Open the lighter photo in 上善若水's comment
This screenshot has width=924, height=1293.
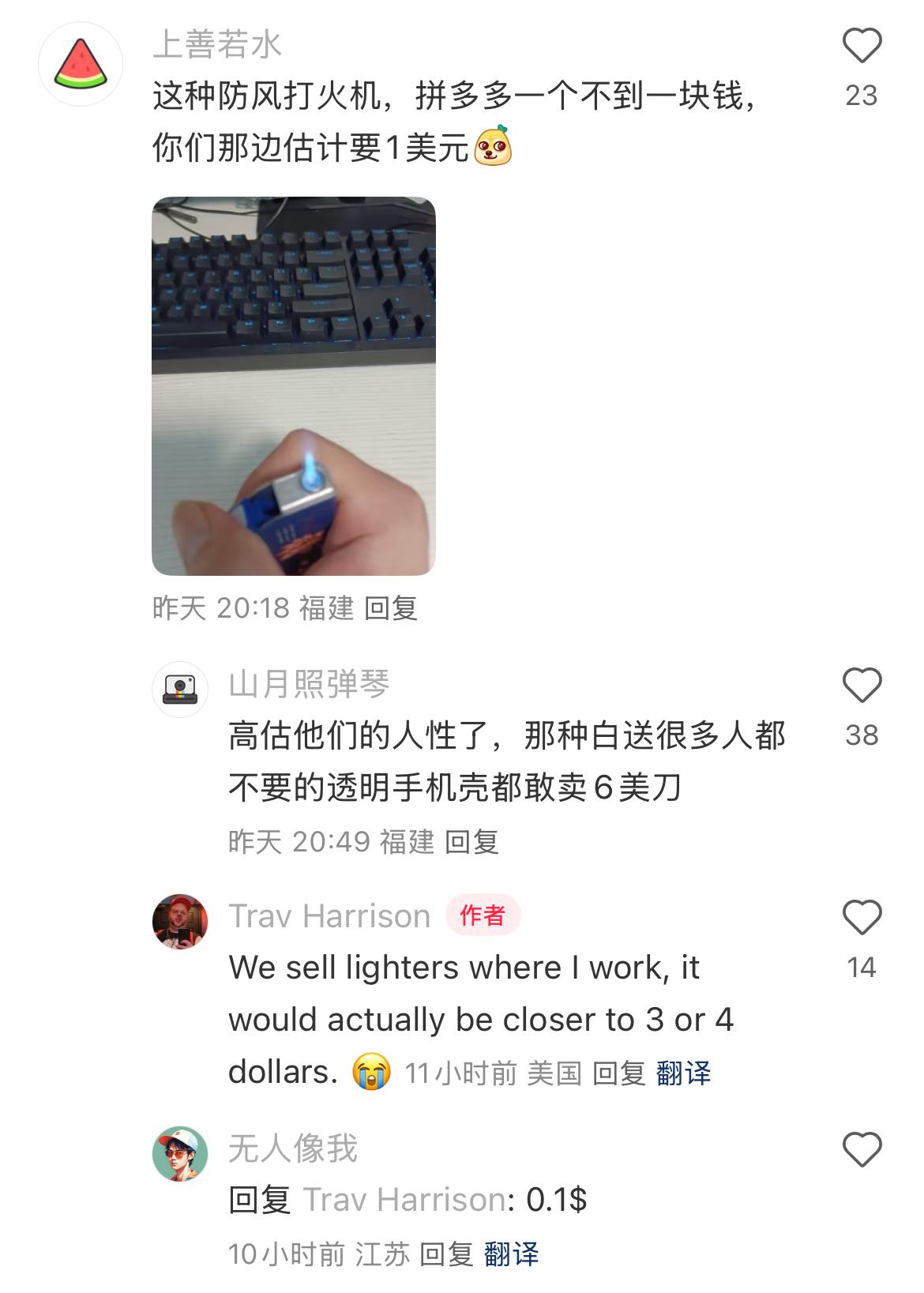click(293, 385)
